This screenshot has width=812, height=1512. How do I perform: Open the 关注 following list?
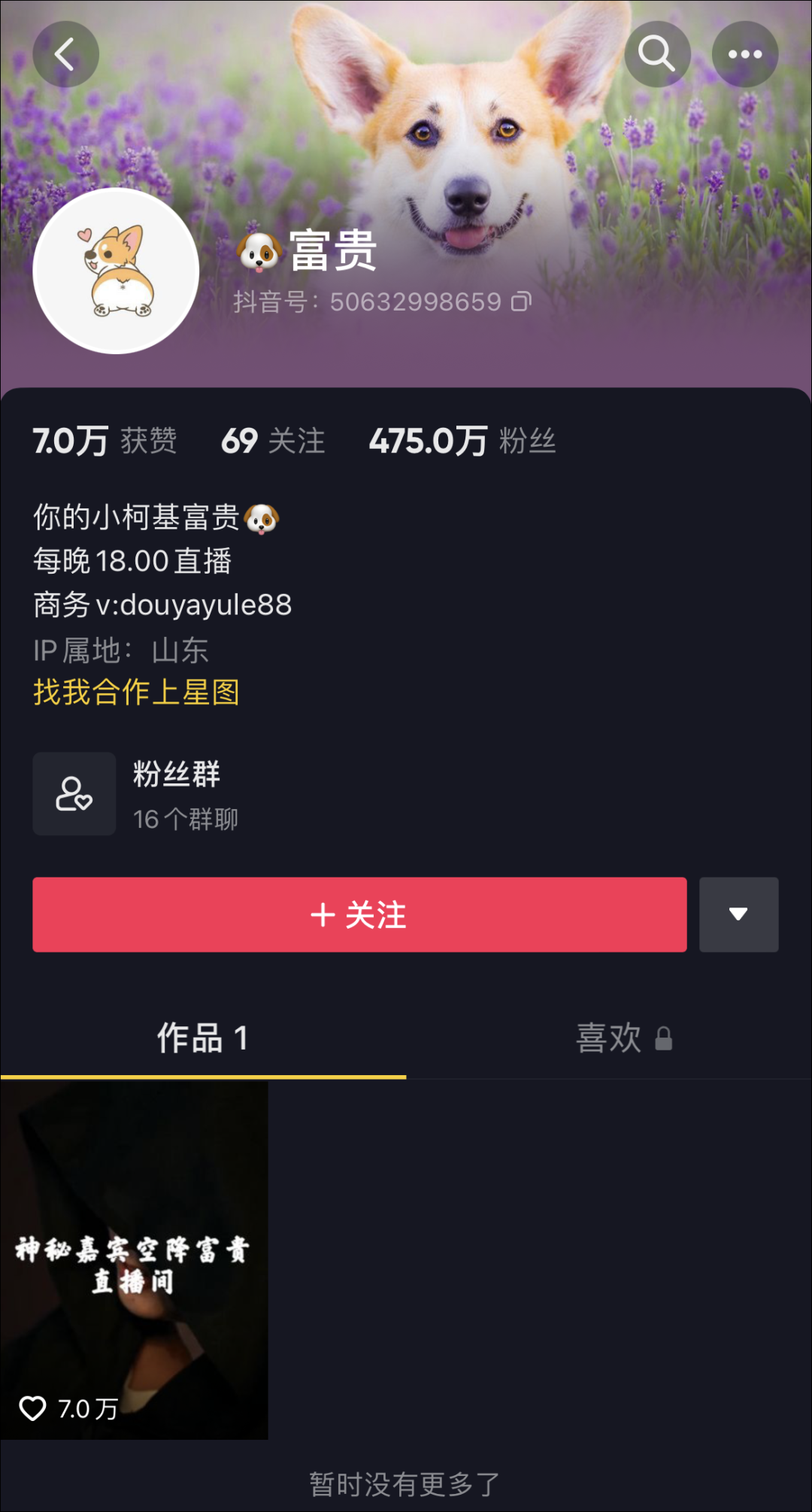(x=273, y=441)
